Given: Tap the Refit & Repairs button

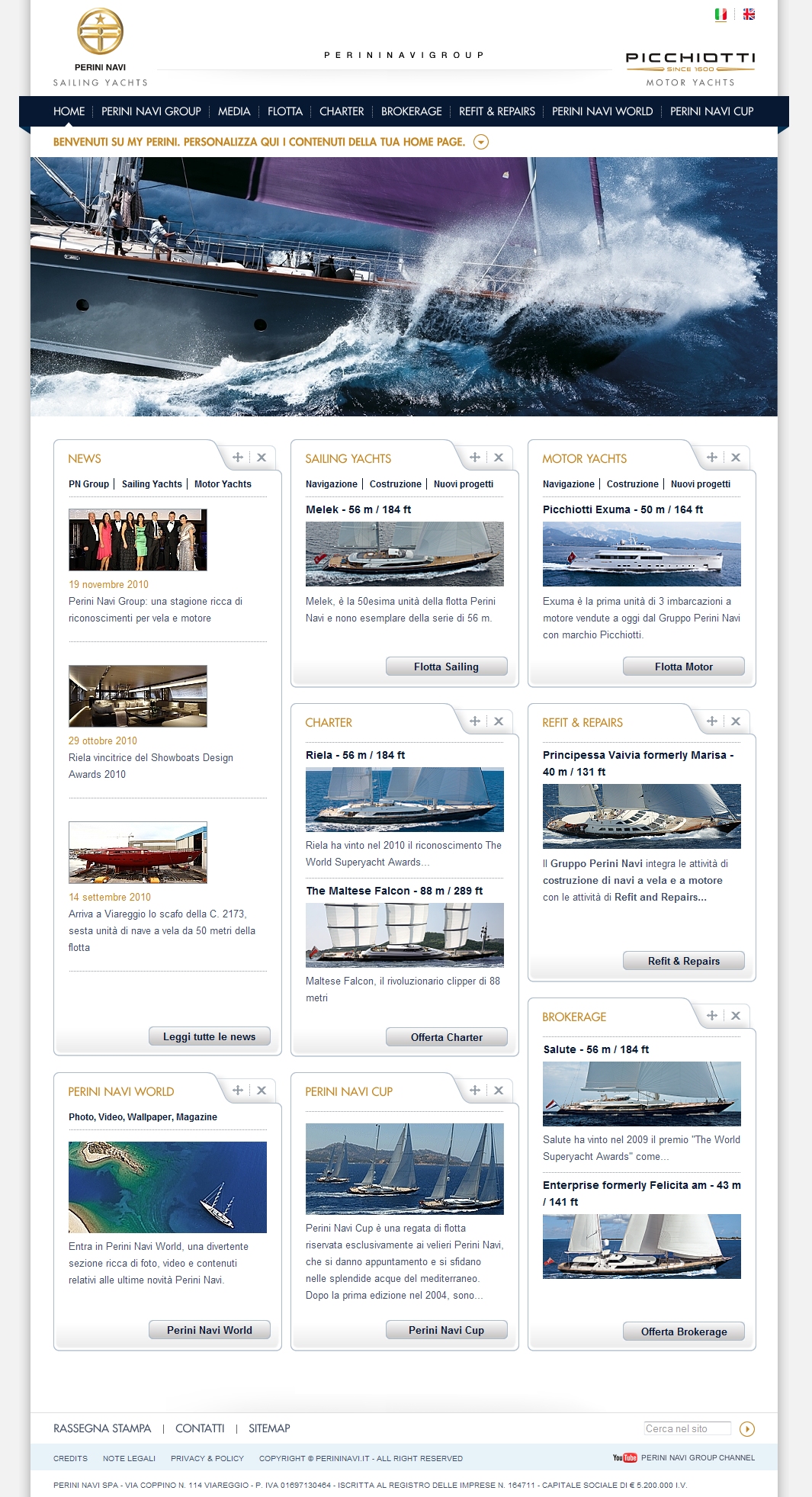Looking at the screenshot, I should pyautogui.click(x=683, y=961).
